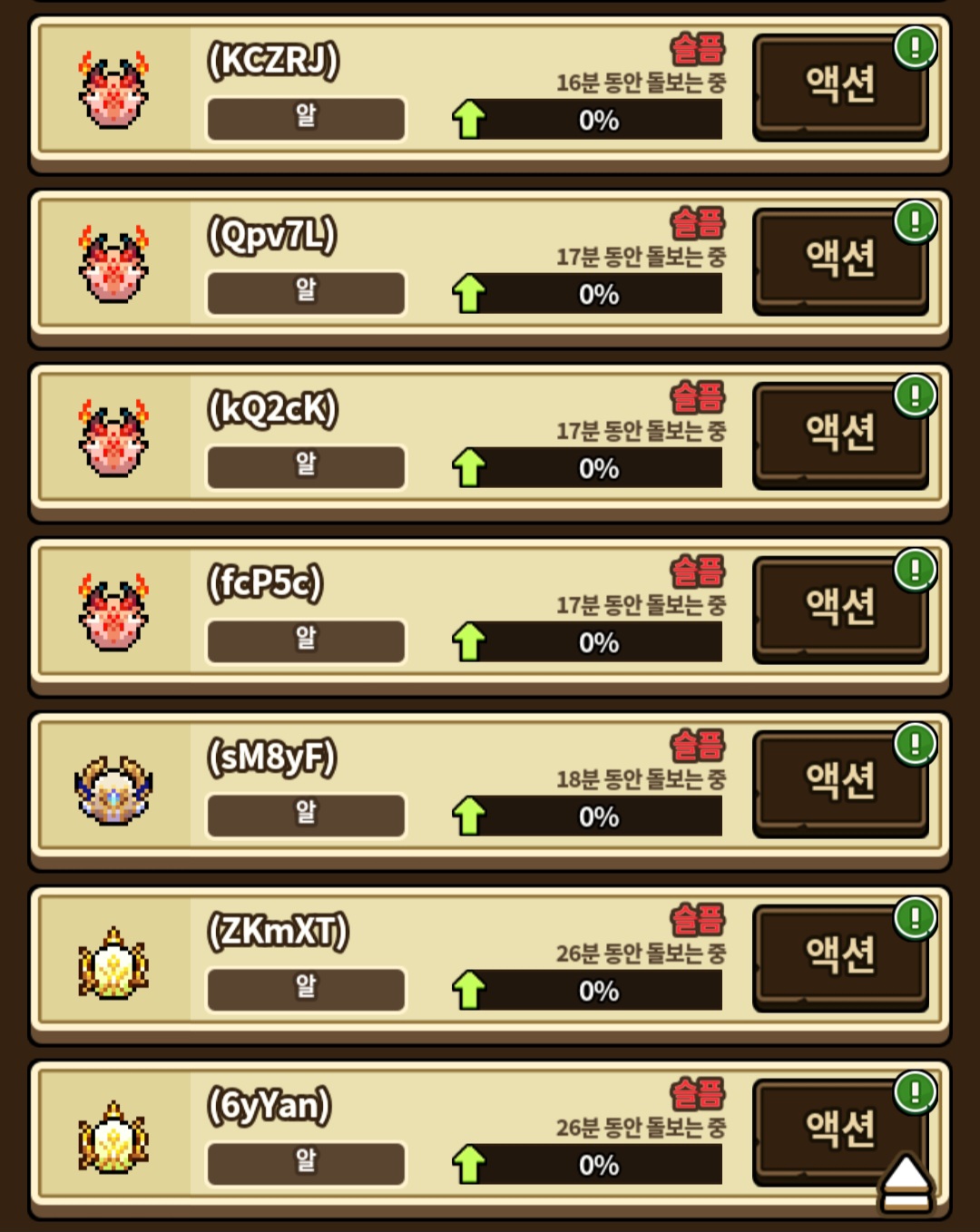Jump to top with the eject arrow icon

[906, 1184]
